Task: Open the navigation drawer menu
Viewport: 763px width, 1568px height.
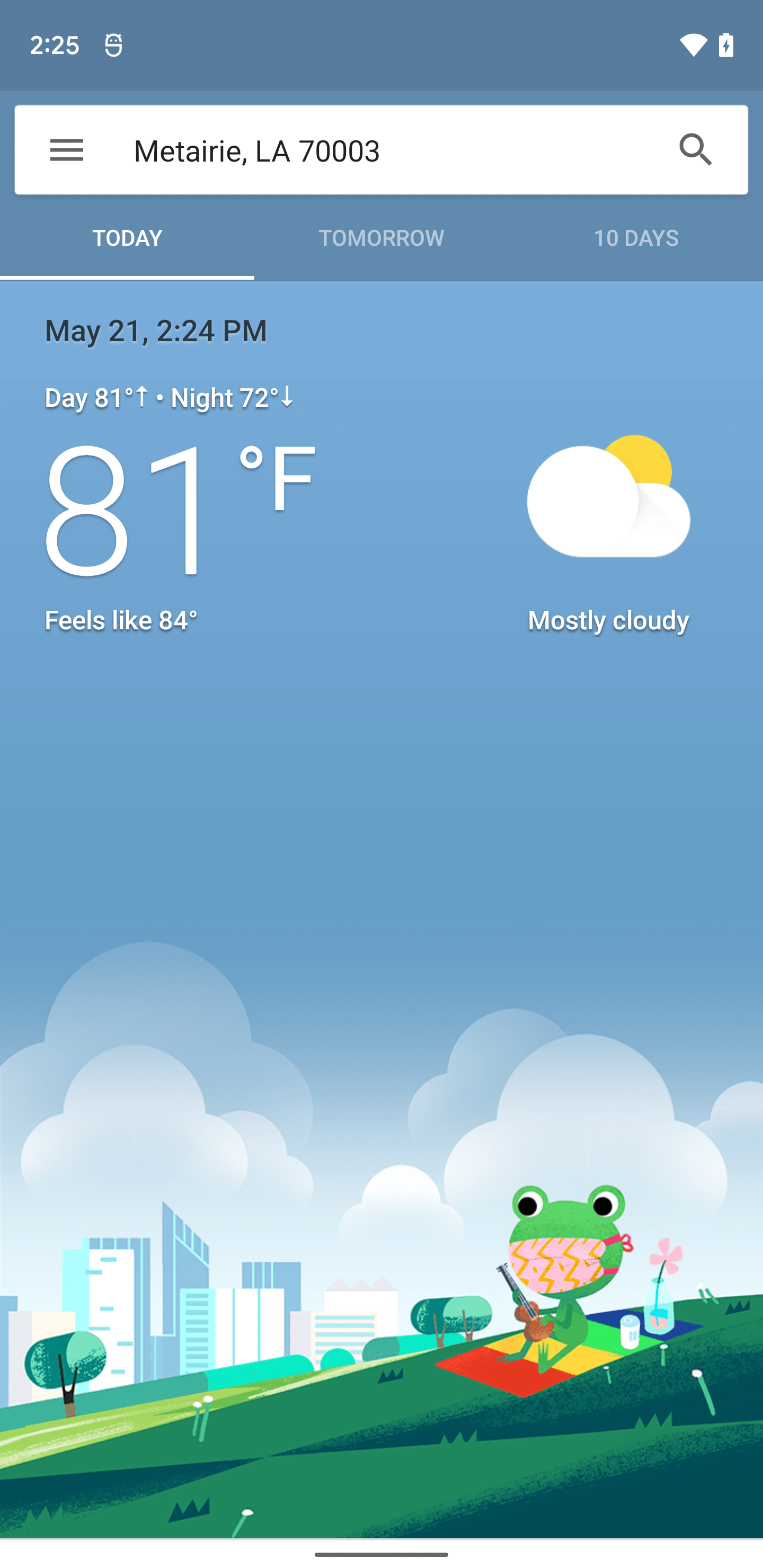Action: [67, 150]
